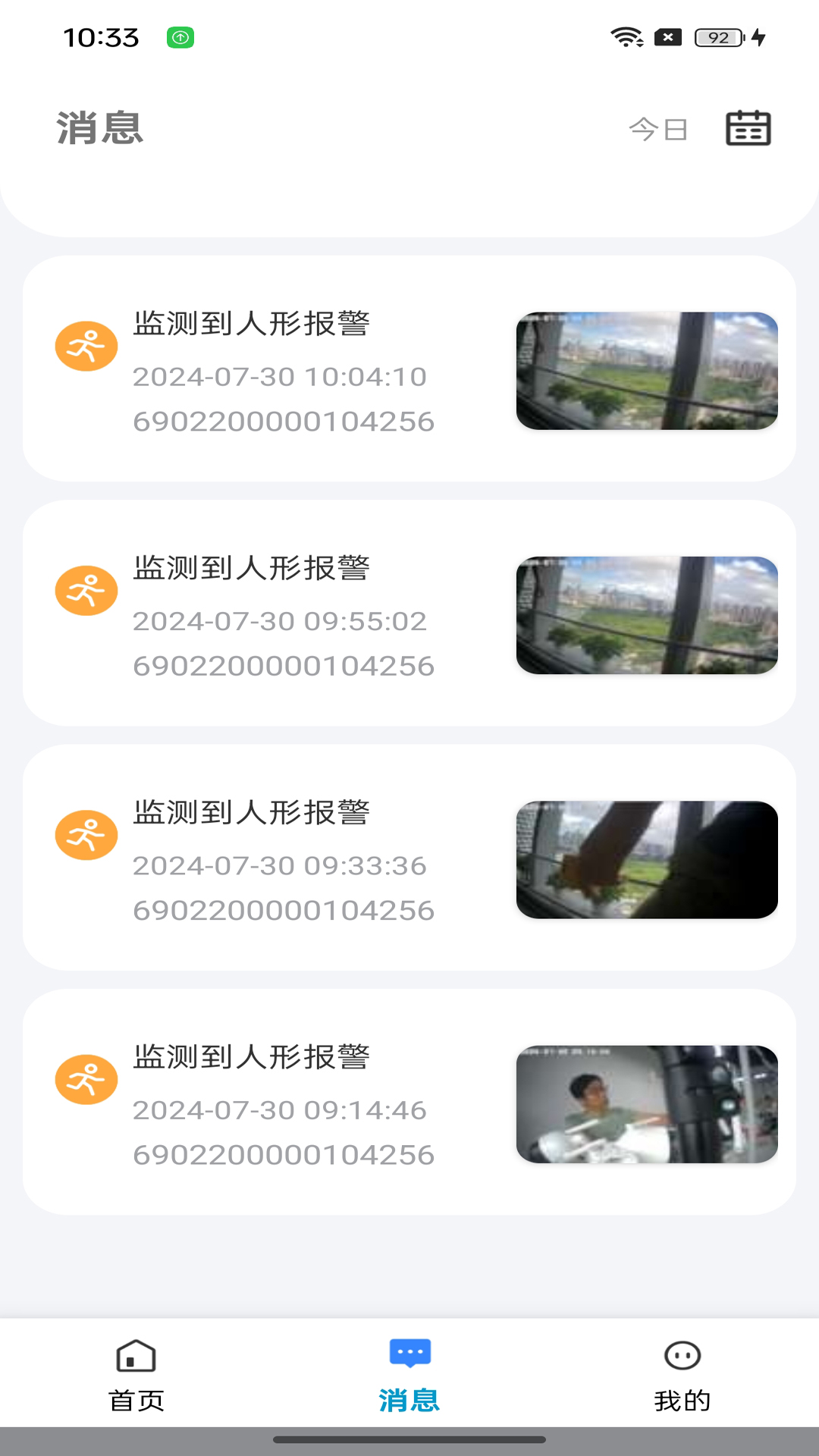Tap the 消息 page title

(x=100, y=127)
